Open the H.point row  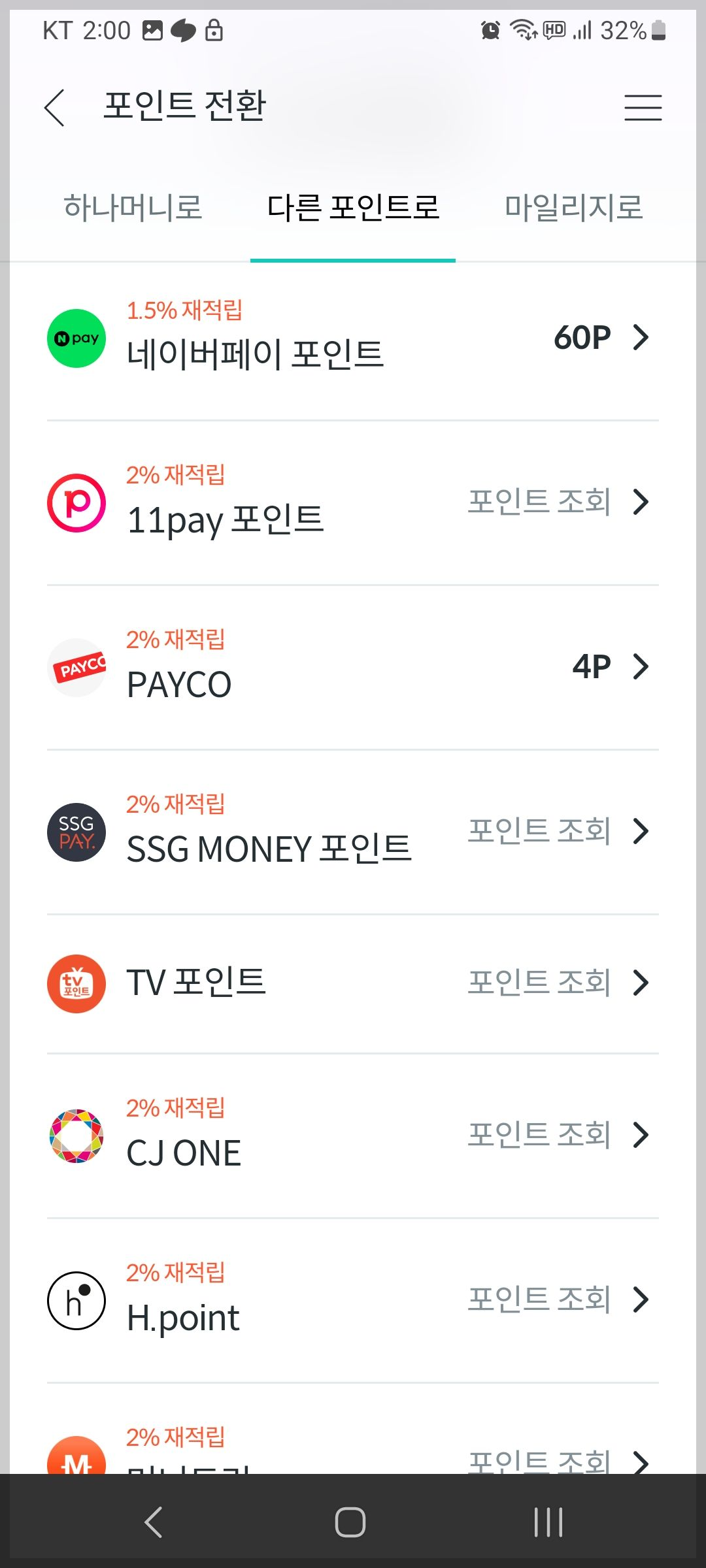[353, 1300]
